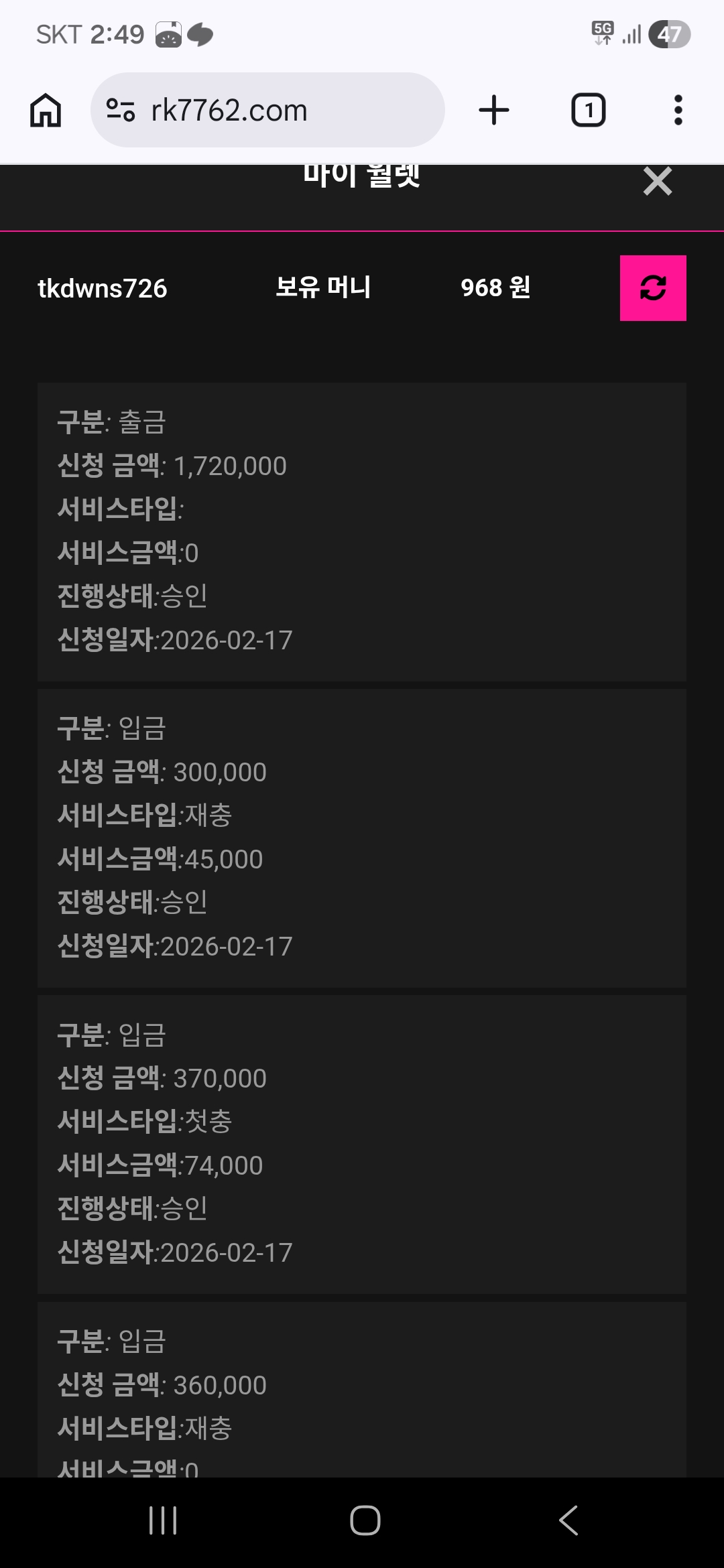The image size is (724, 1568).
Task: Close the 마이 월렛 panel
Action: (657, 182)
